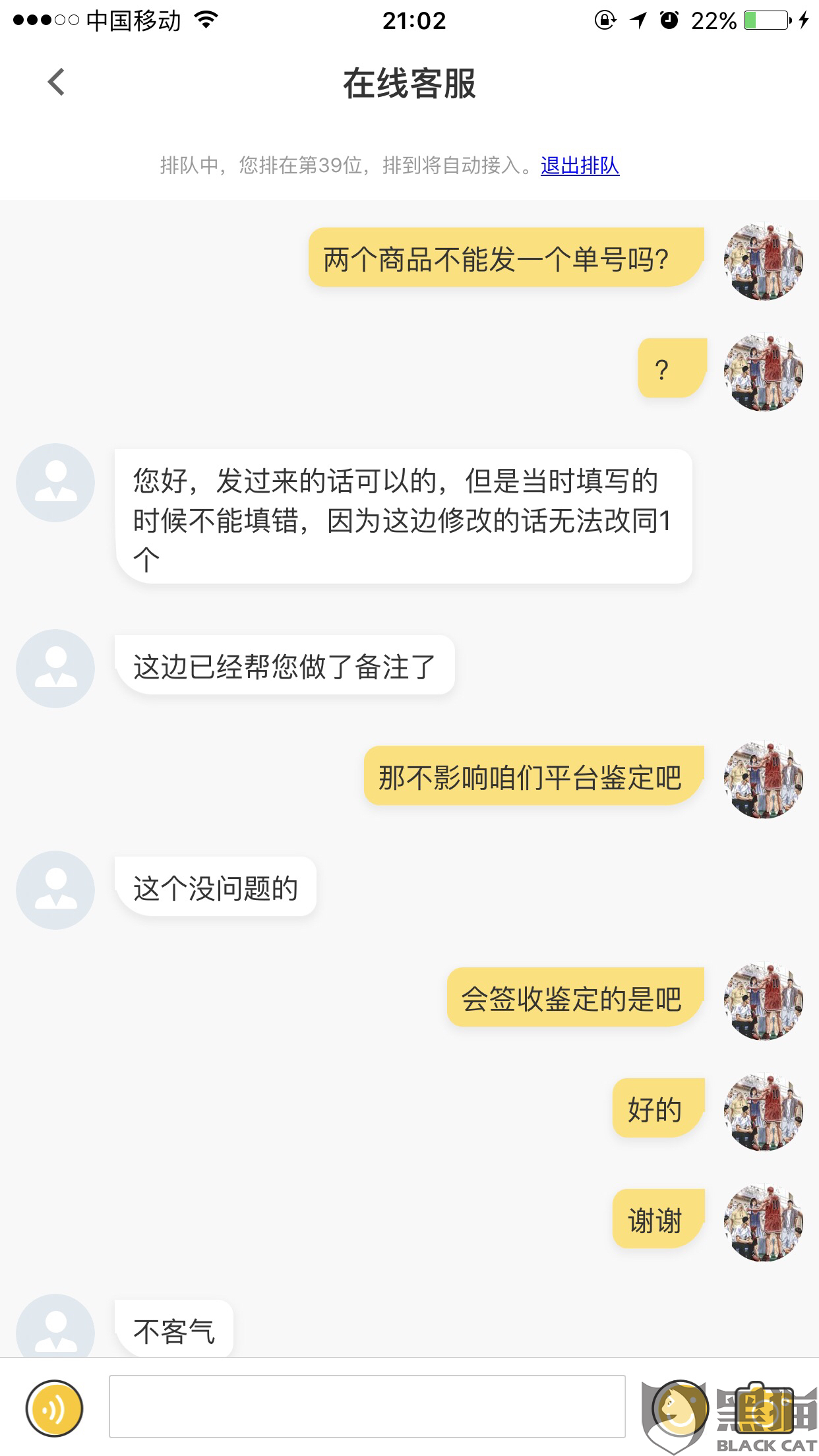This screenshot has height=1456, width=819.
Task: Go back from the 在线客服 chat
Action: tap(56, 82)
